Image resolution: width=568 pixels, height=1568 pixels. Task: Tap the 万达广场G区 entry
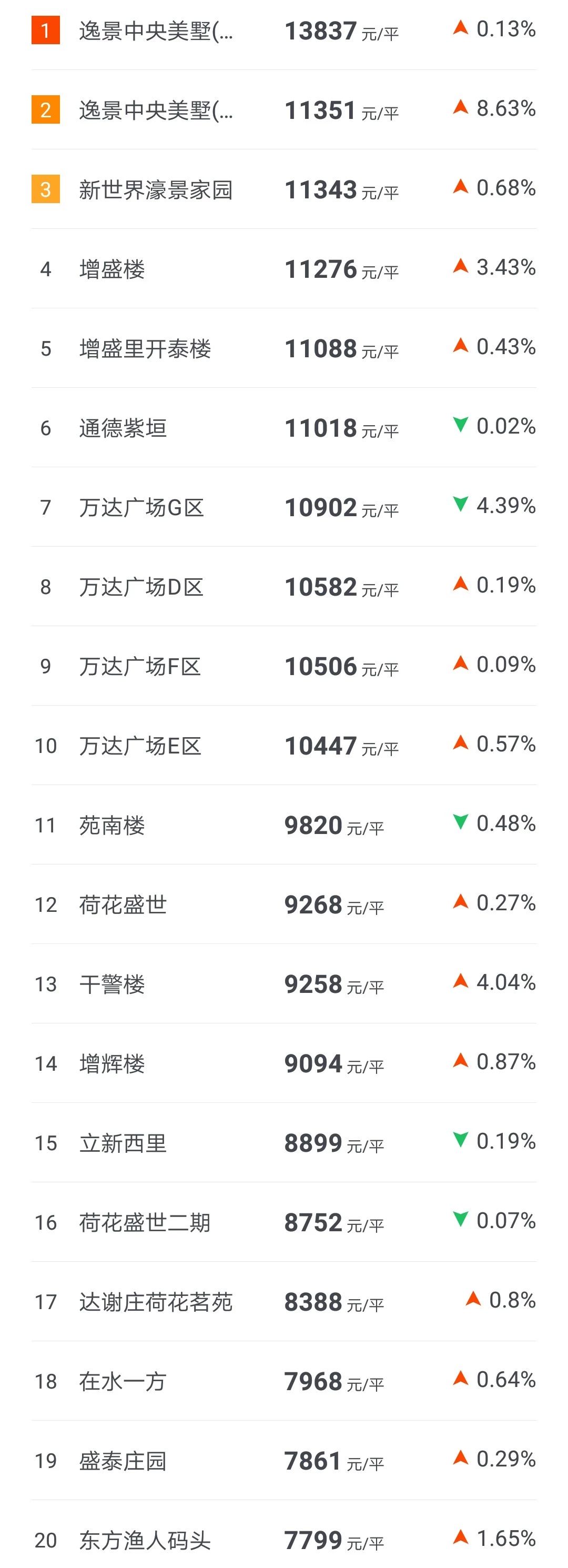[x=141, y=508]
